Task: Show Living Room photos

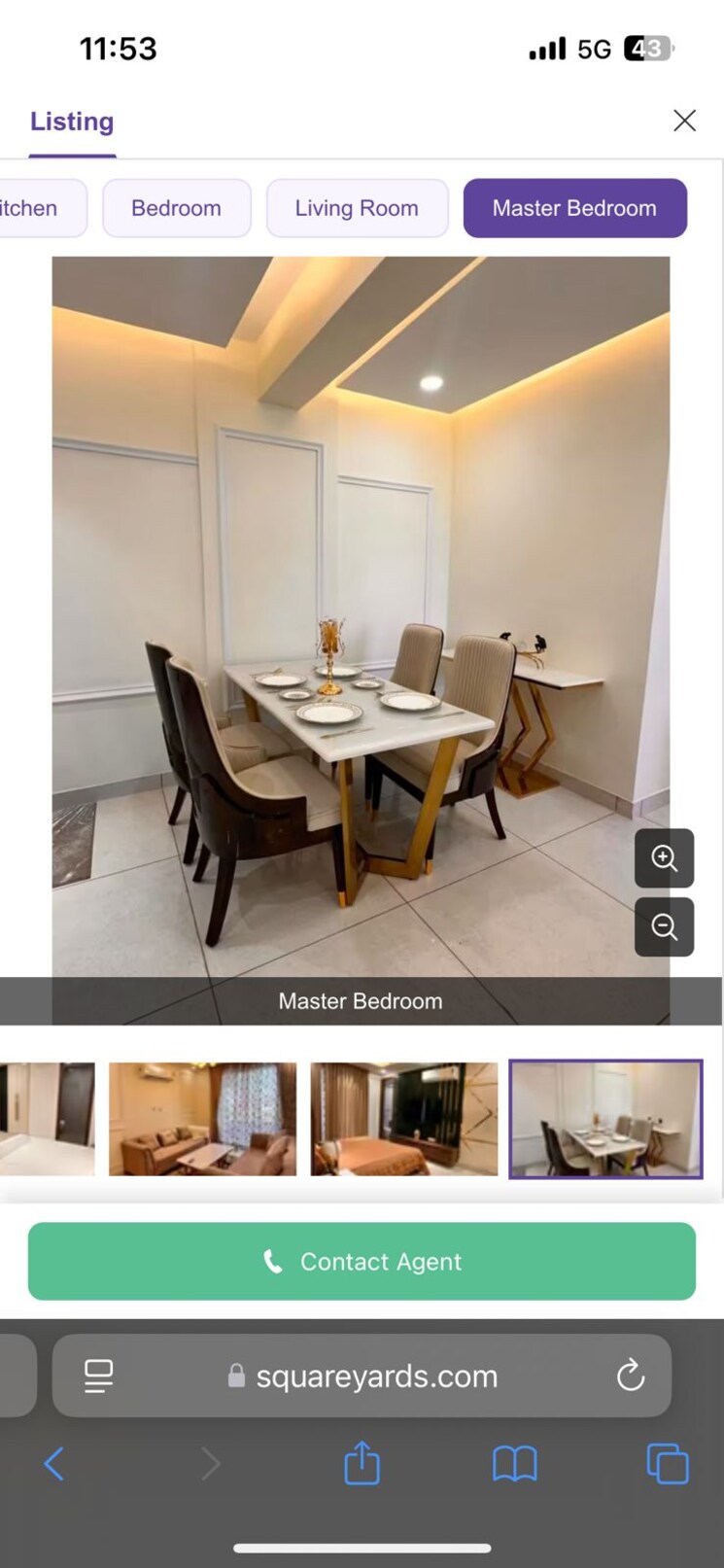Action: 357,208
